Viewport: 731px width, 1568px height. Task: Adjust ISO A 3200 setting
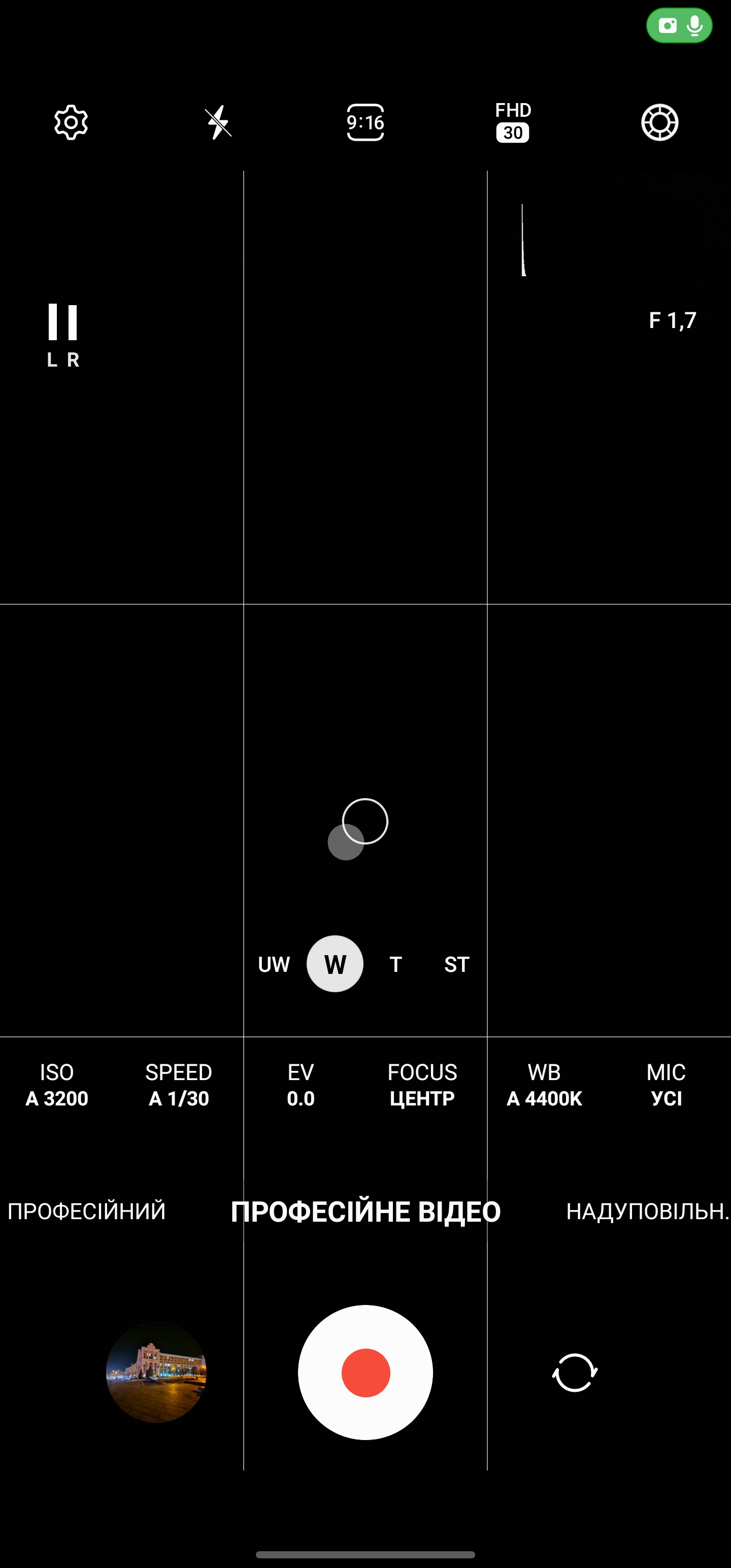click(57, 1085)
